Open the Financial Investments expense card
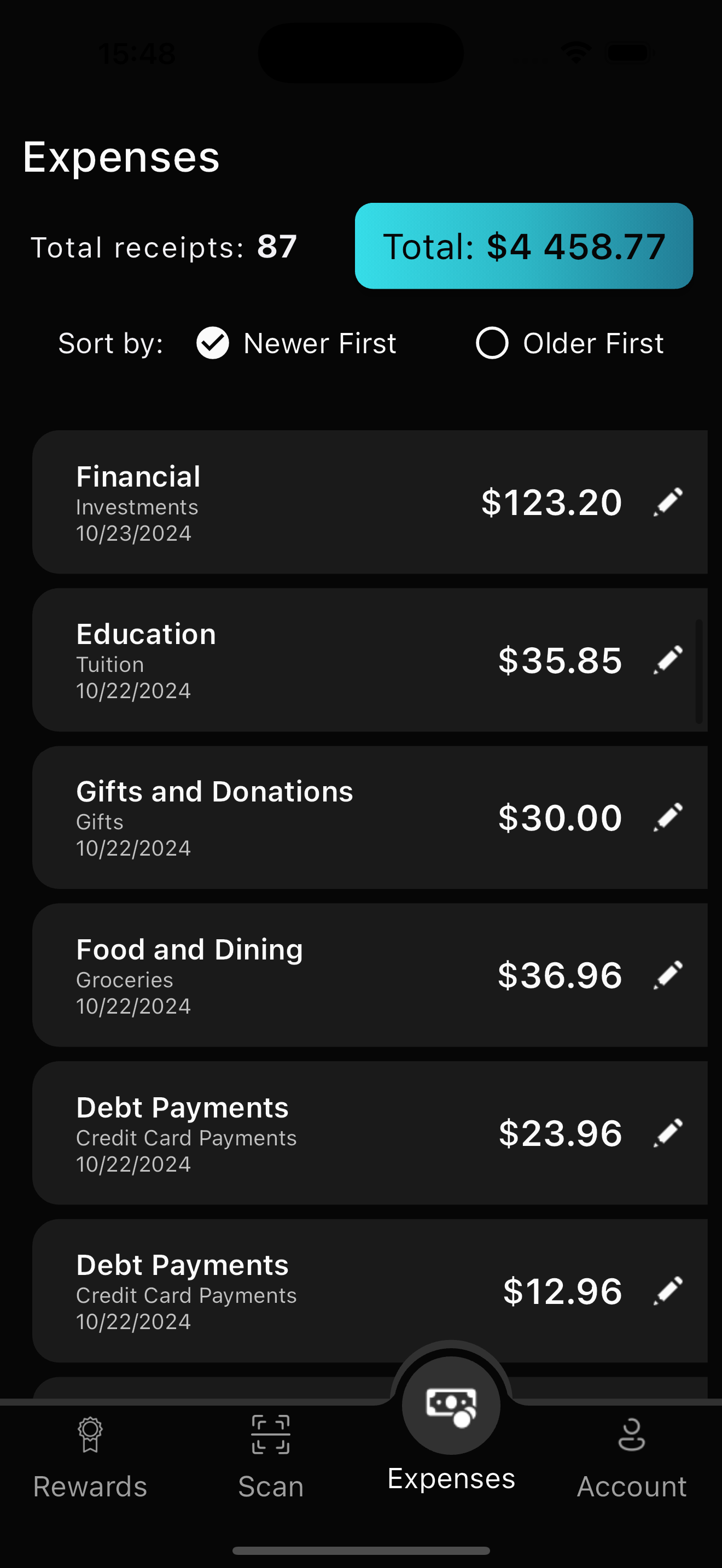Image resolution: width=722 pixels, height=1568 pixels. coord(370,502)
